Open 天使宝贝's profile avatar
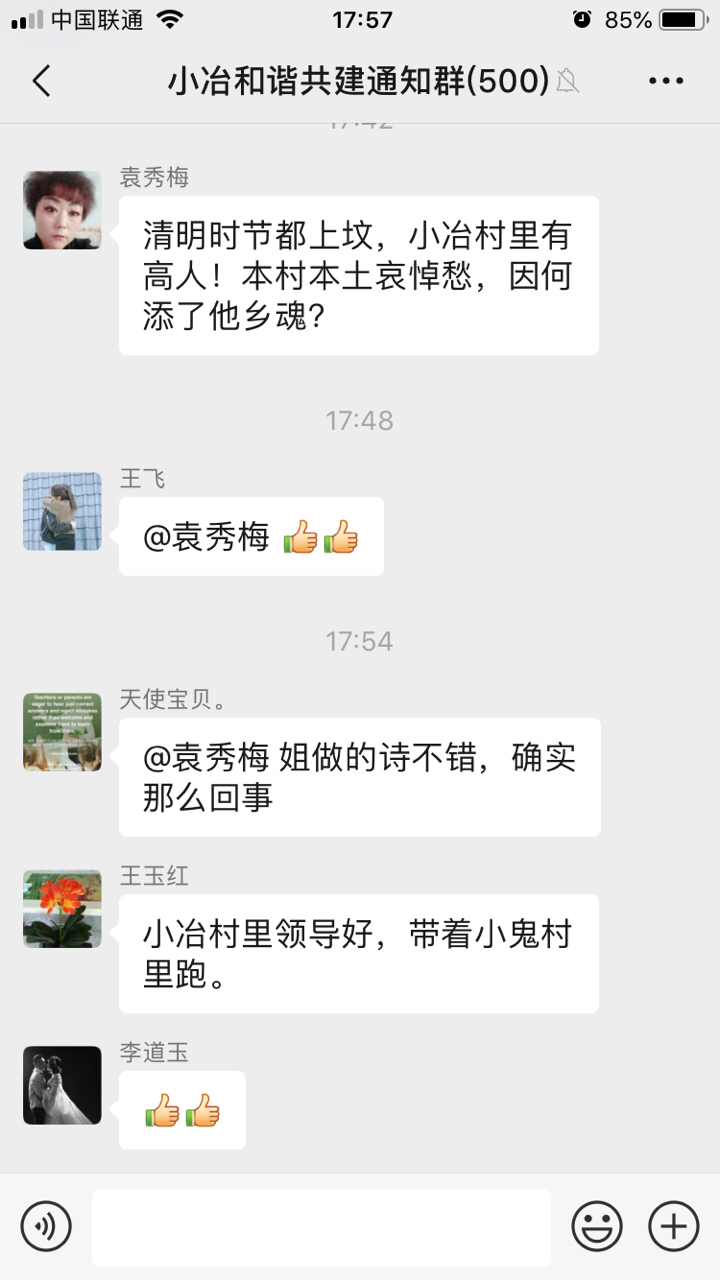The image size is (720, 1280). click(62, 732)
